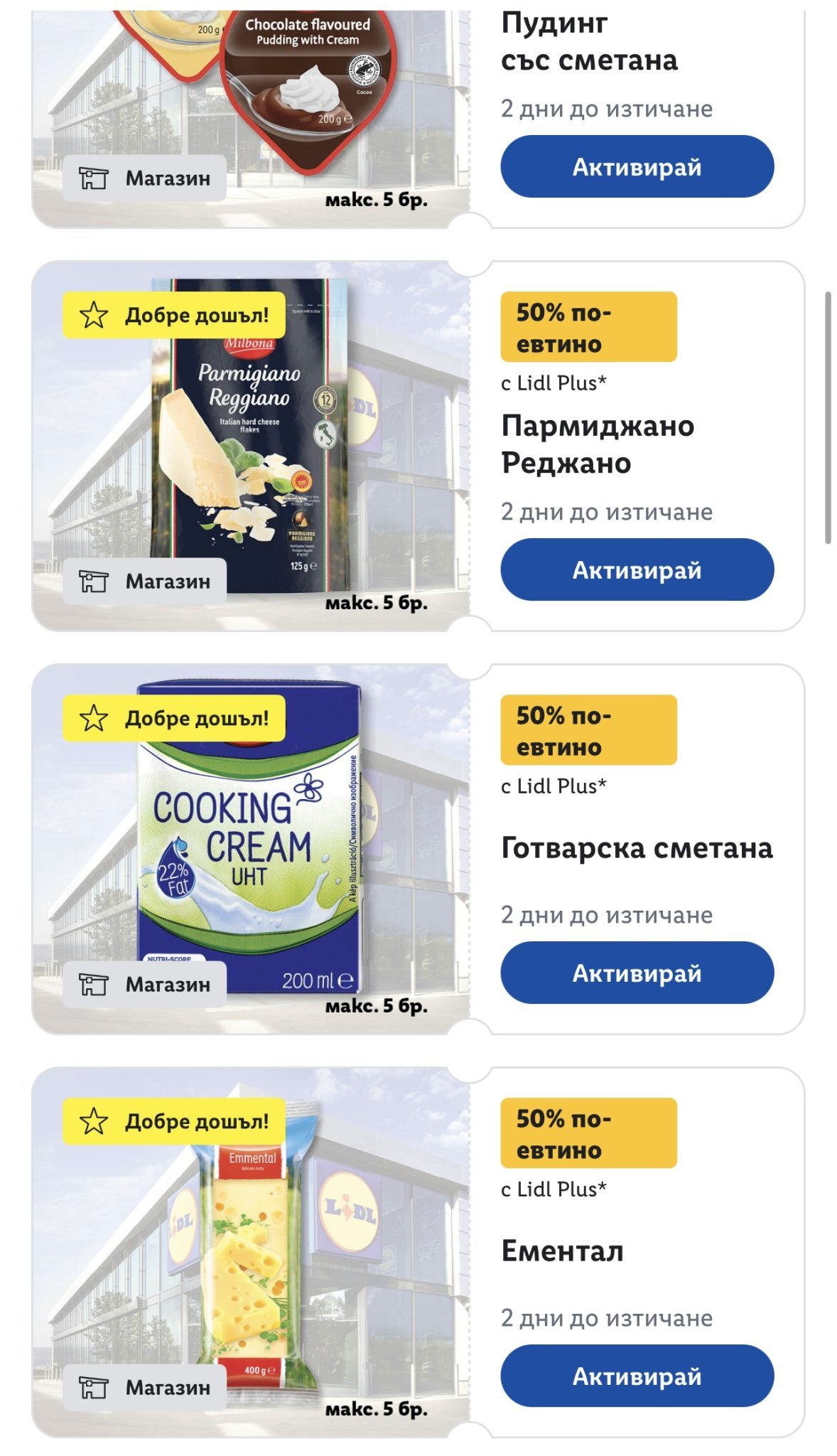Activate the Пармиджано Реджано coupon
Image resolution: width=837 pixels, height=1456 pixels.
[637, 569]
